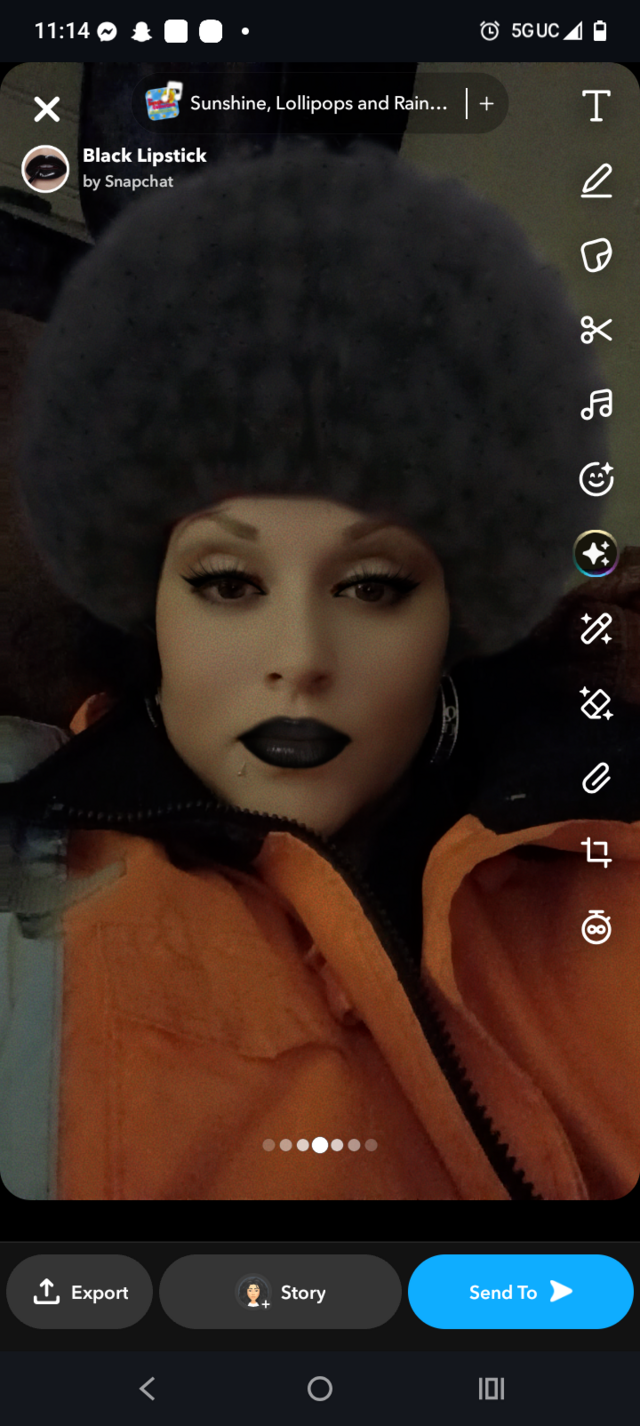Open the music note sounds tool
The image size is (640, 1426).
[596, 404]
